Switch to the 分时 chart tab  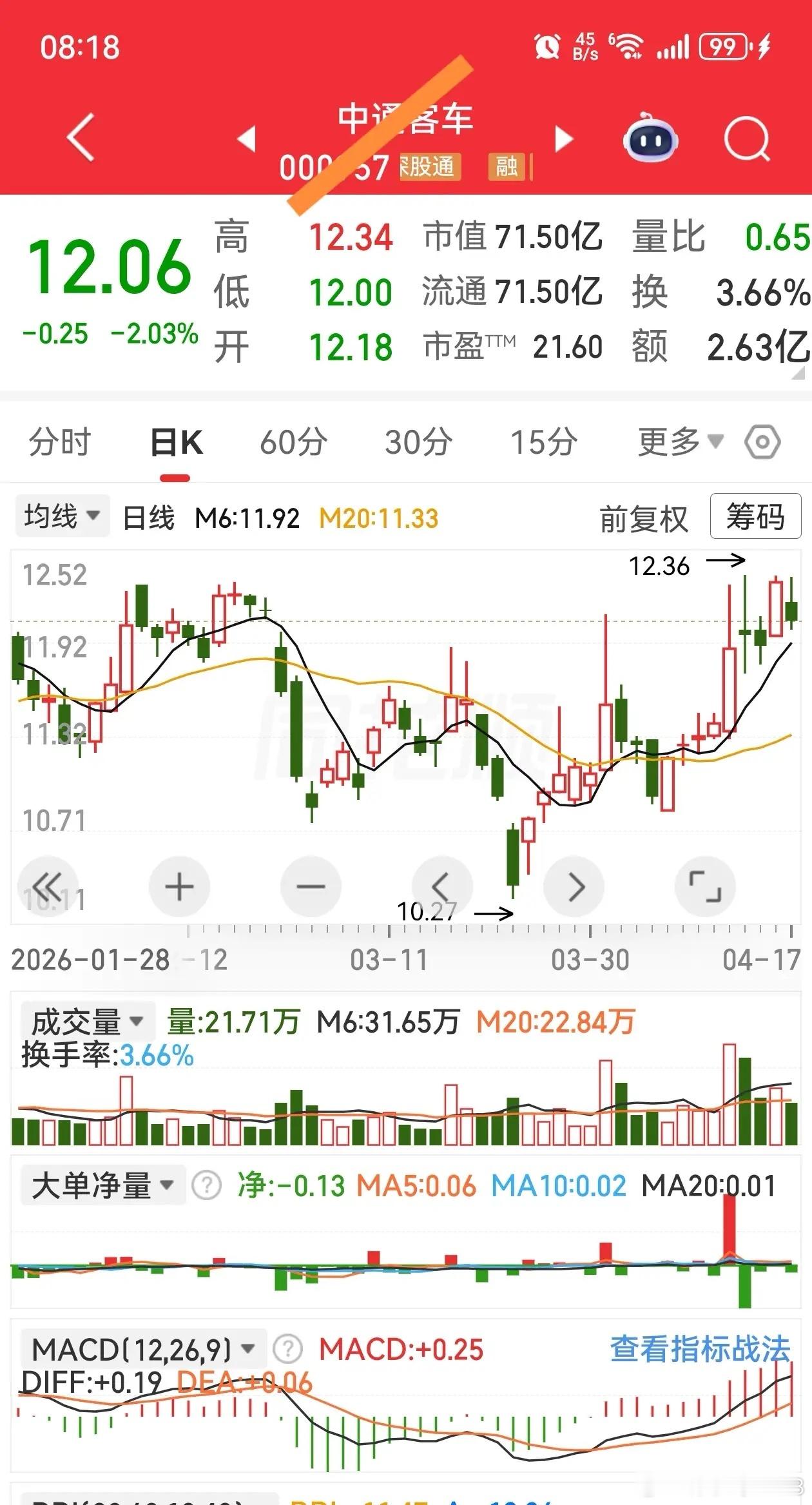click(60, 442)
